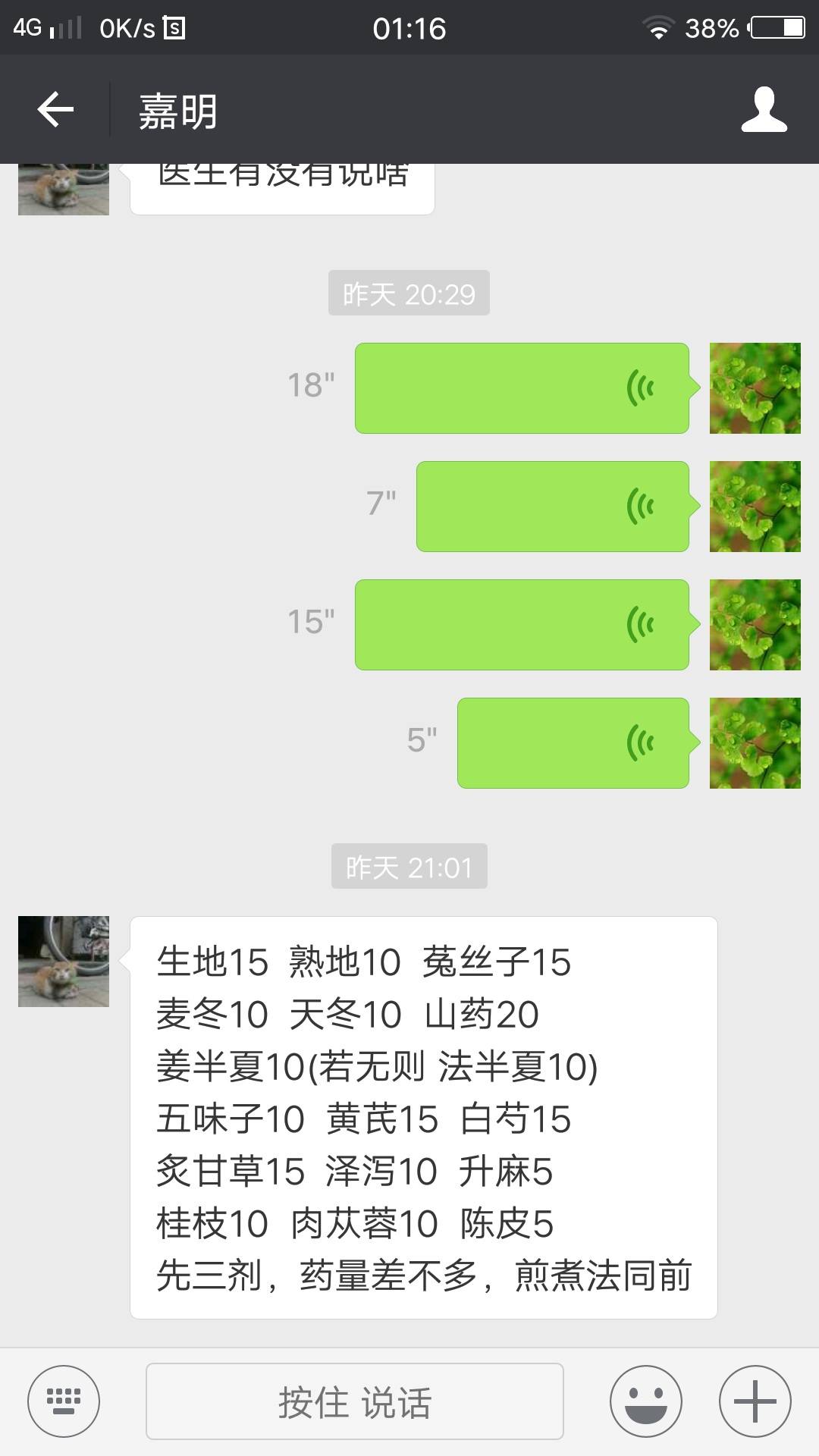819x1456 pixels.
Task: Play the 15-second voice message
Action: [x=522, y=625]
